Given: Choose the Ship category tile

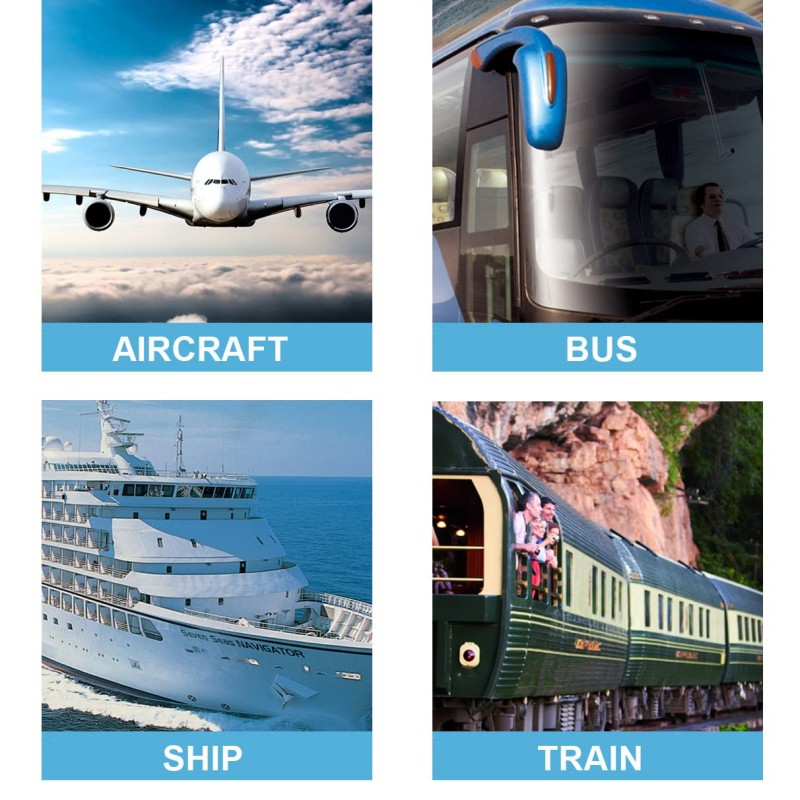Looking at the screenshot, I should coord(207,590).
